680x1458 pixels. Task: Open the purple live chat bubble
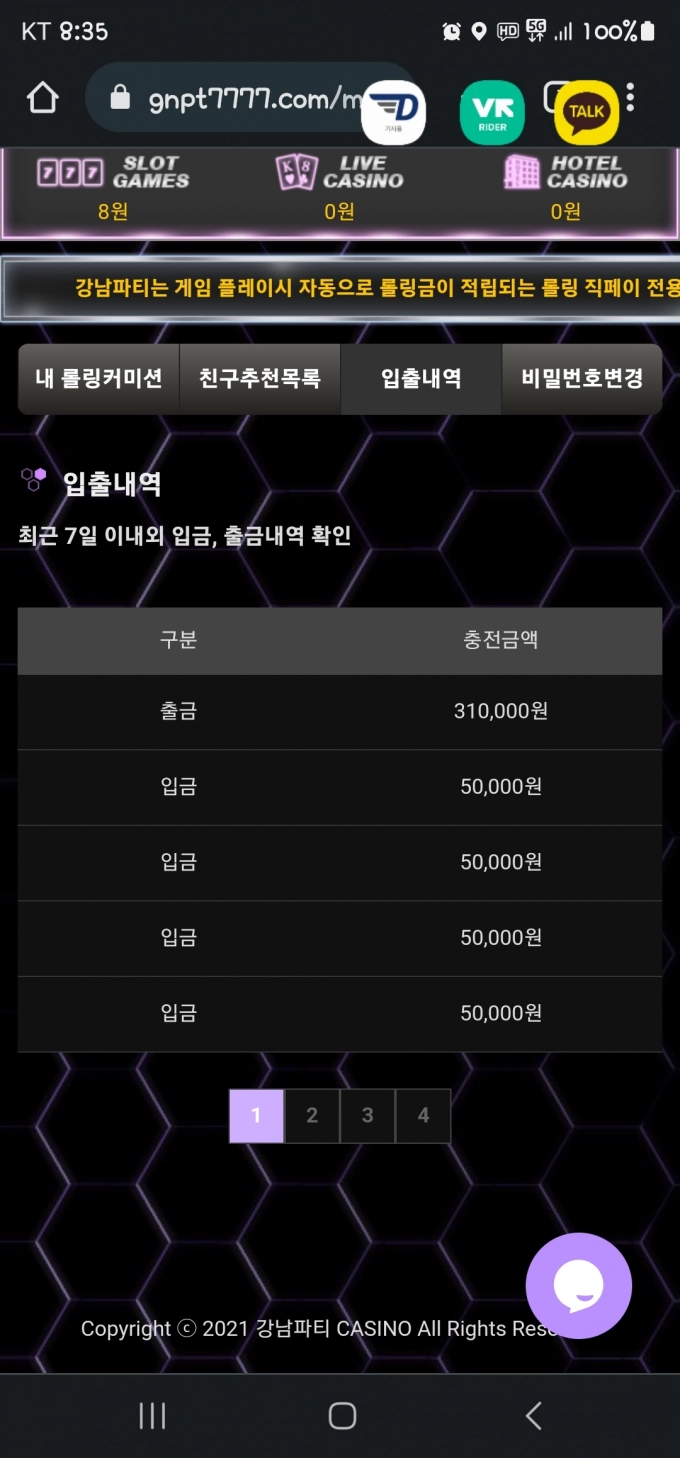(578, 1286)
